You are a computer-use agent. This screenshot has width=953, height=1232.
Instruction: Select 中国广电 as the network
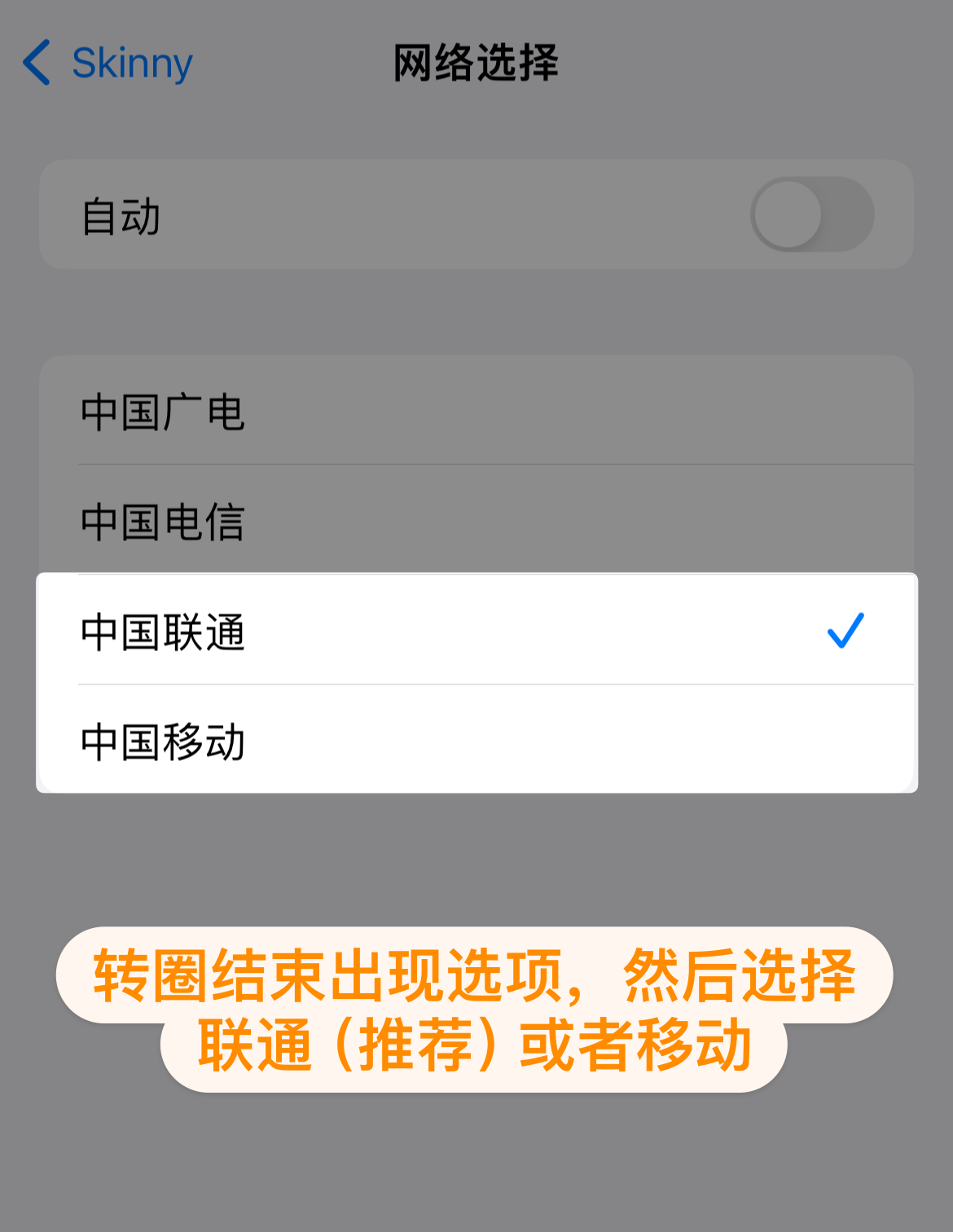click(x=476, y=411)
